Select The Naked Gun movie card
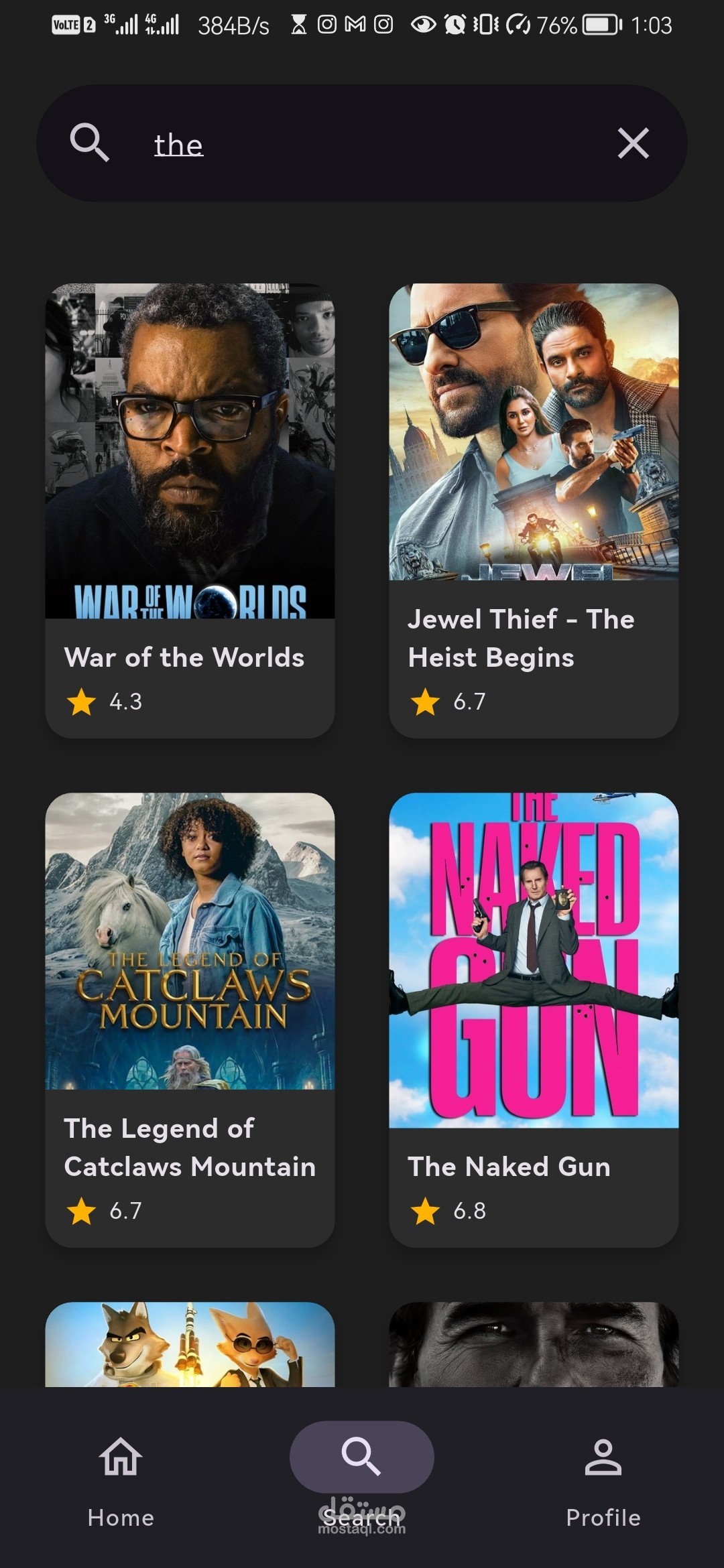This screenshot has width=724, height=1568. click(x=534, y=1019)
